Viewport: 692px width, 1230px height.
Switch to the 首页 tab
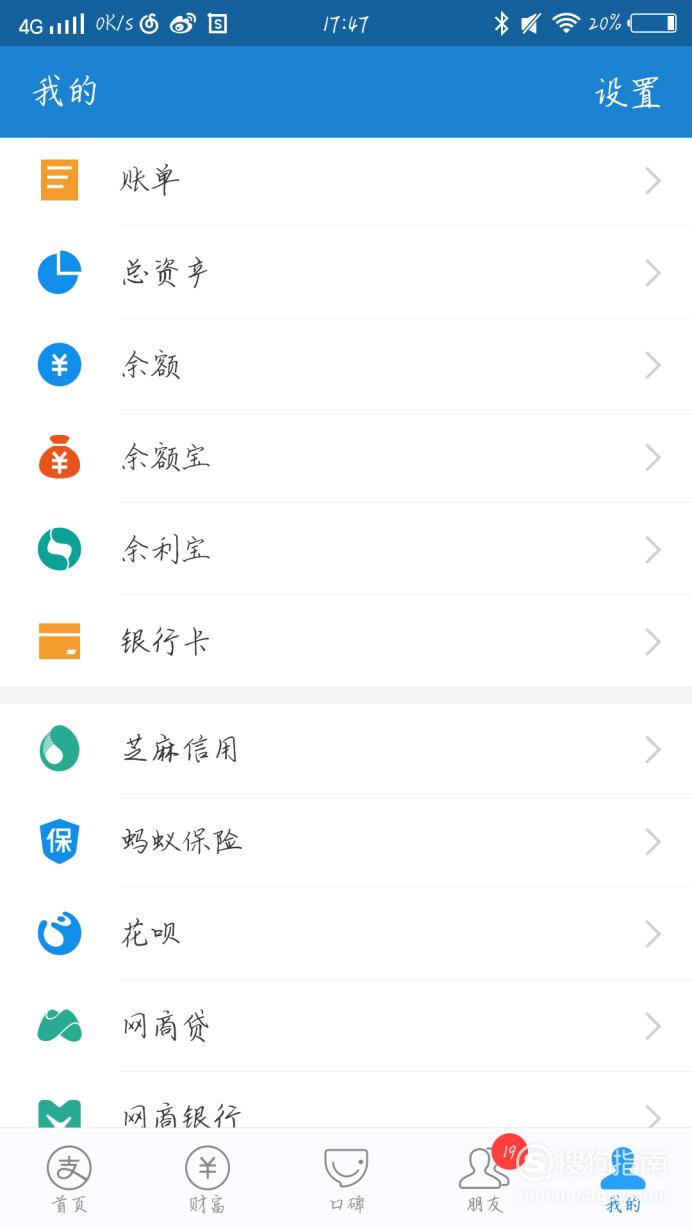tap(69, 1180)
